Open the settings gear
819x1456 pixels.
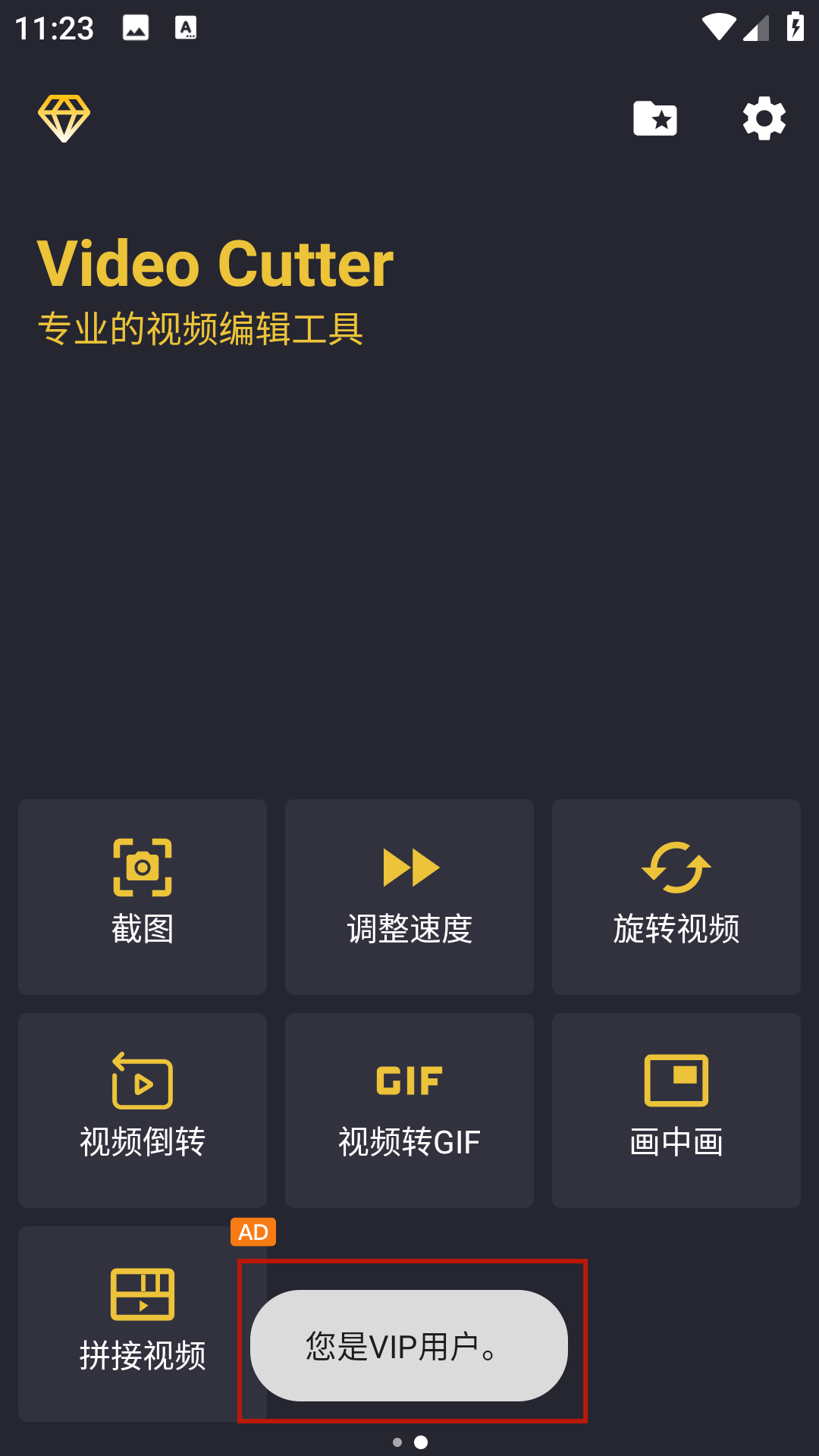764,118
